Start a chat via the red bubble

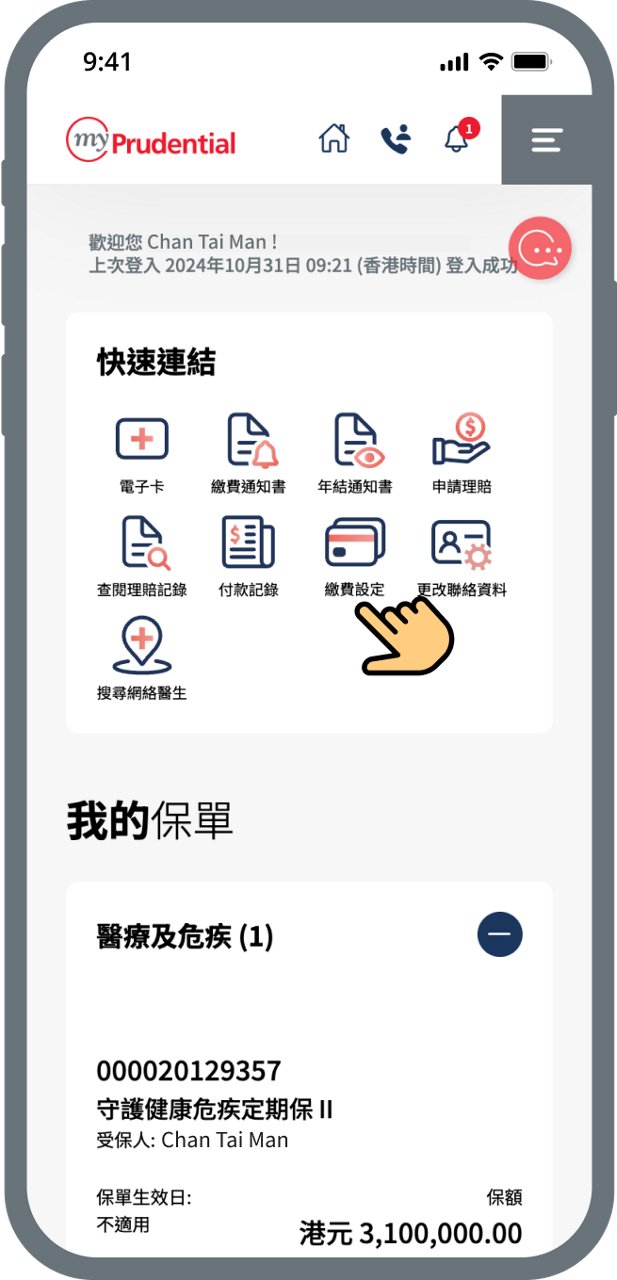(x=540, y=247)
